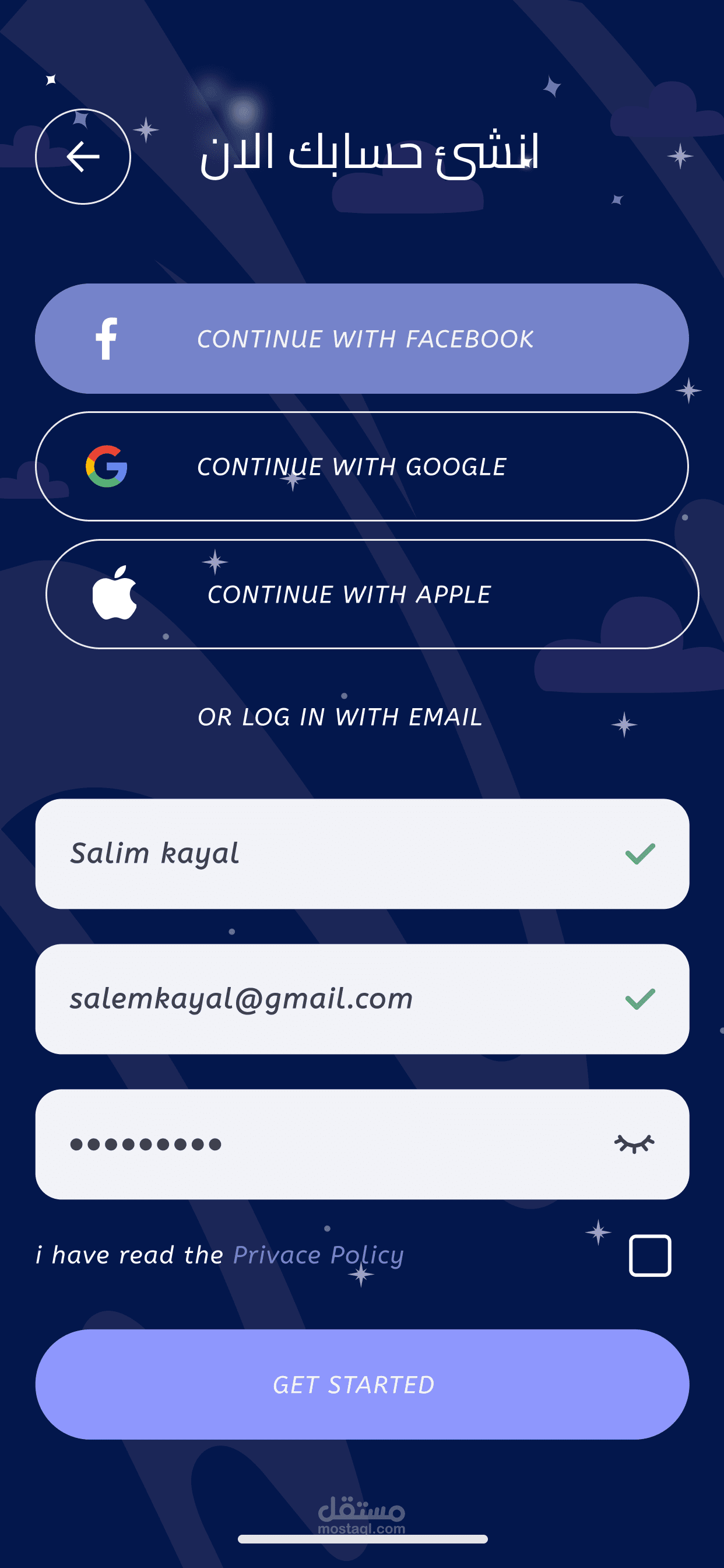Continue with Facebook
This screenshot has height=1568, width=724.
click(x=362, y=338)
